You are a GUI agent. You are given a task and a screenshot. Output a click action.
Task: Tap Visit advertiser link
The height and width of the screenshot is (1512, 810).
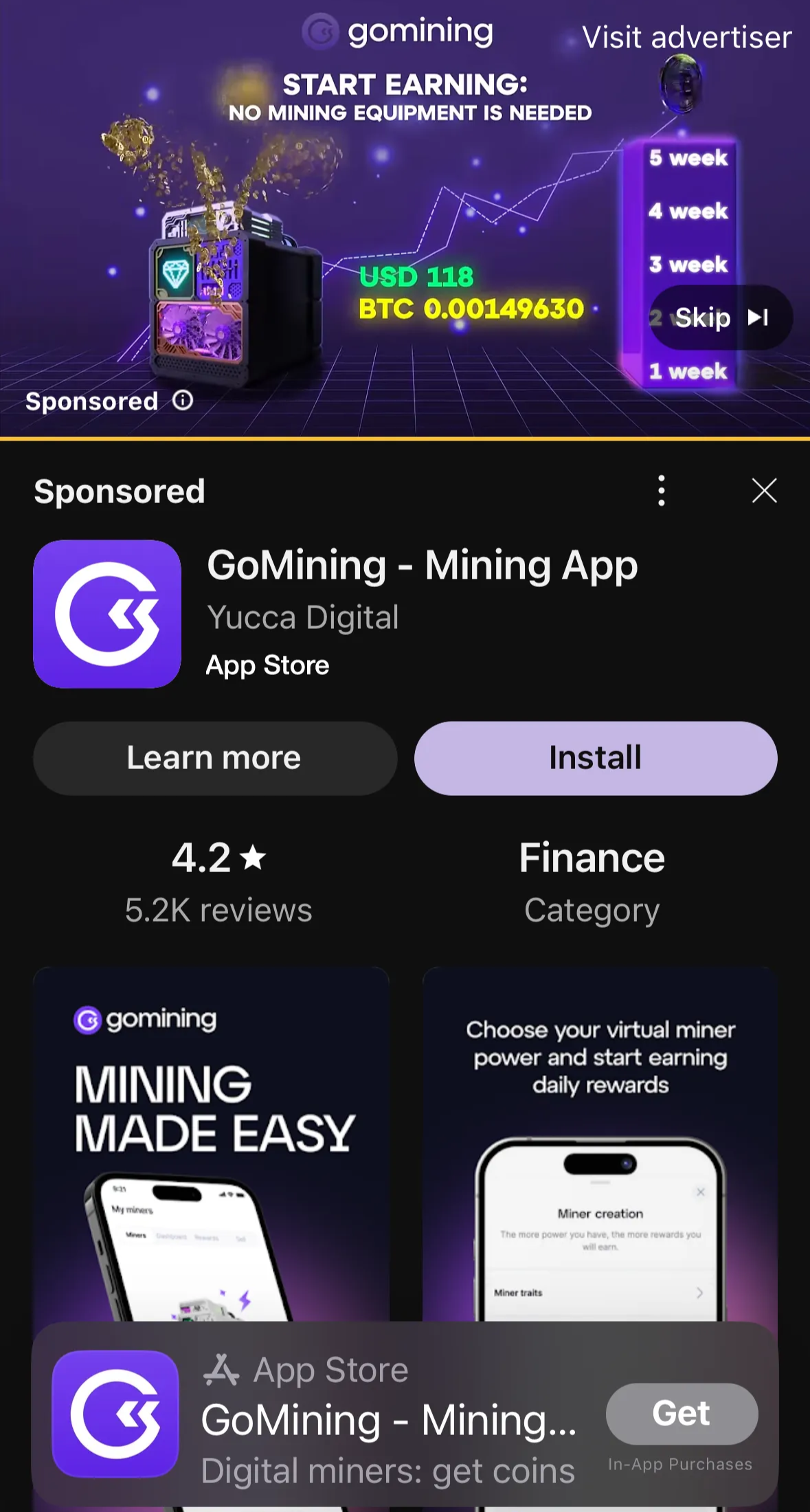click(x=686, y=37)
